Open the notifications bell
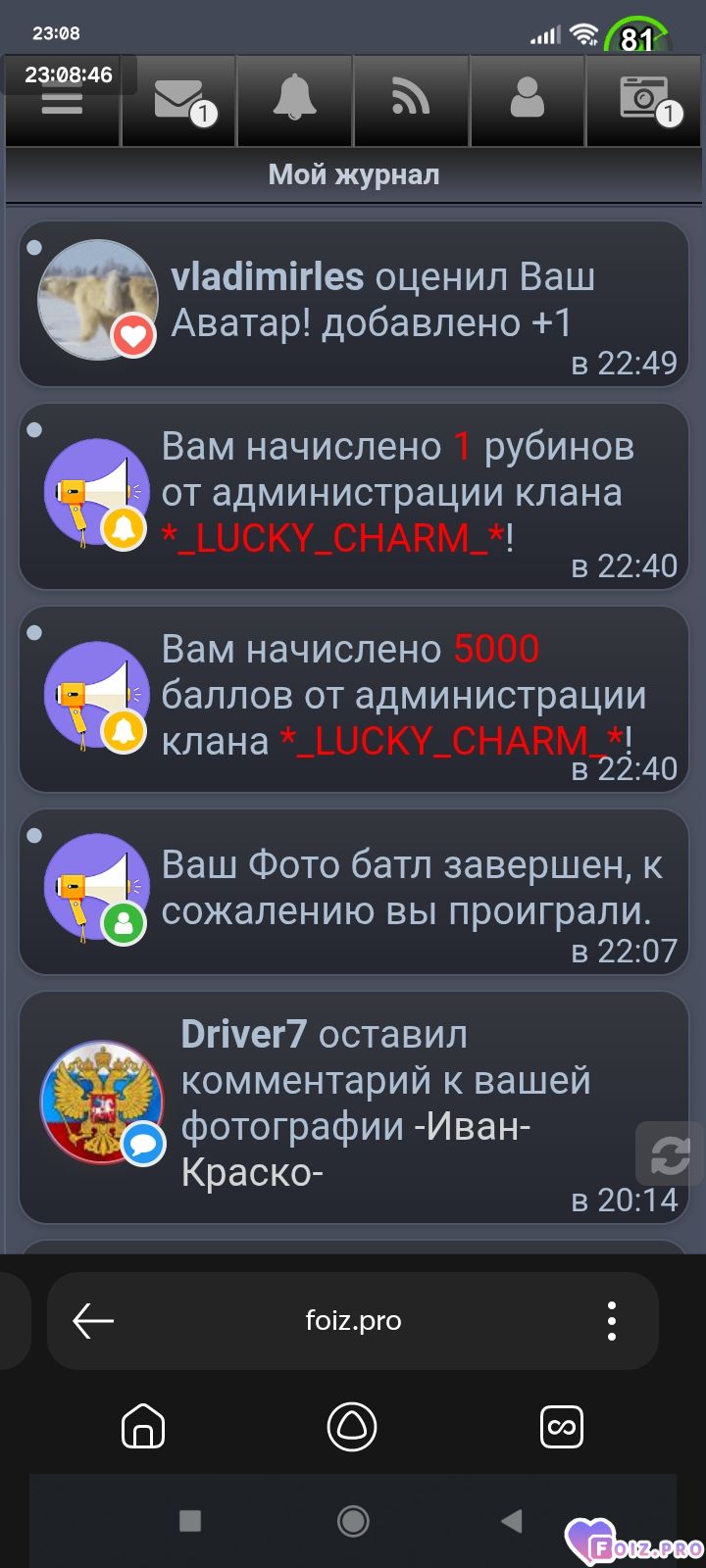This screenshot has width=706, height=1568. [294, 101]
